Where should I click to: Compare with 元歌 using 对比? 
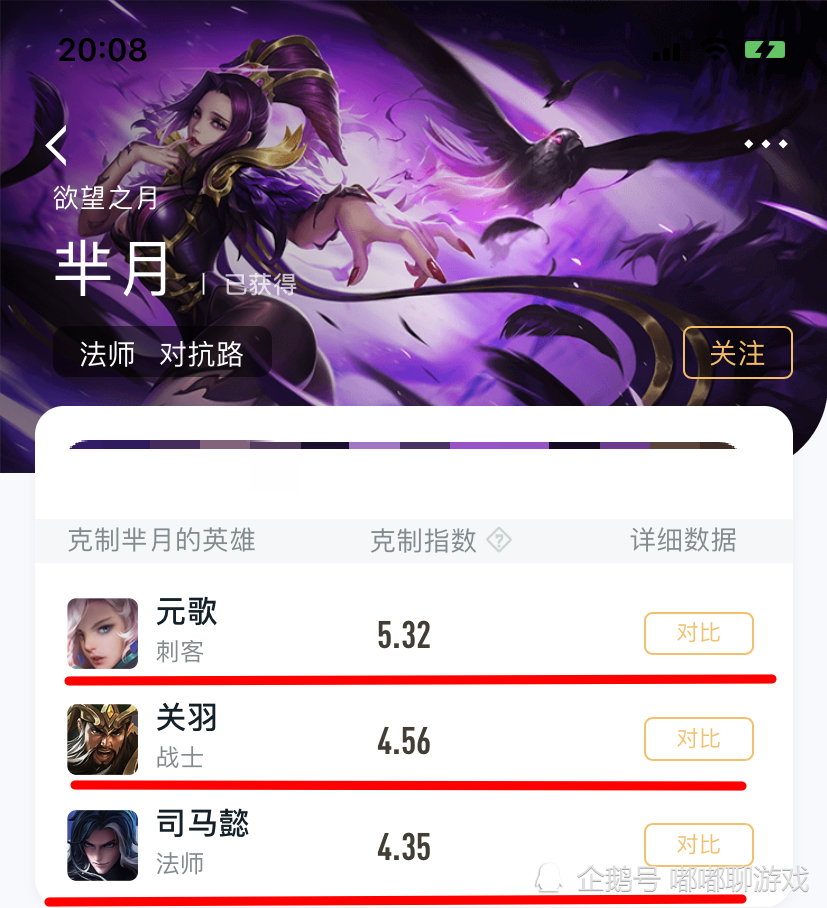coord(698,633)
